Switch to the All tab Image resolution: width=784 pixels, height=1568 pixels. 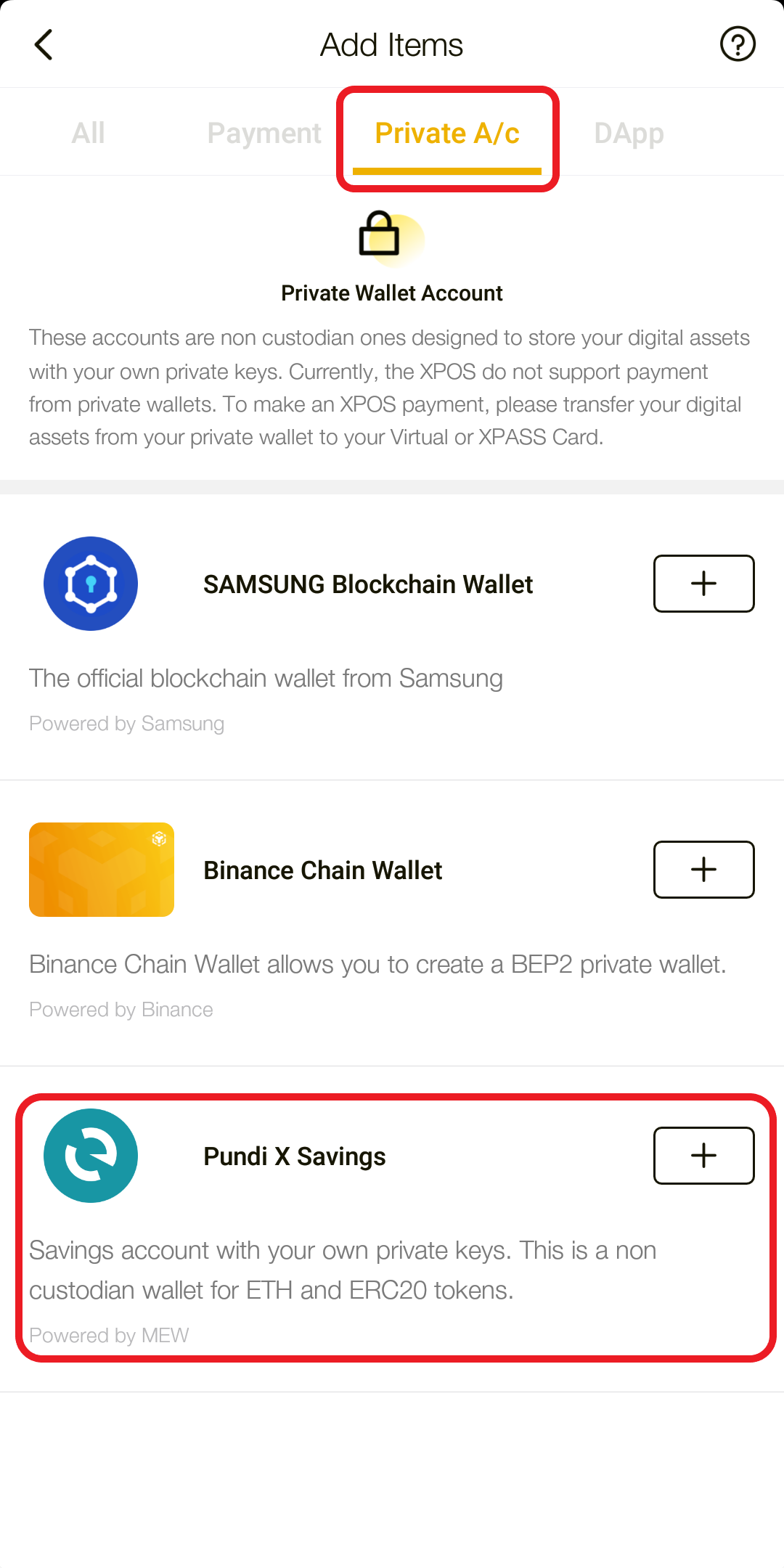pos(89,133)
